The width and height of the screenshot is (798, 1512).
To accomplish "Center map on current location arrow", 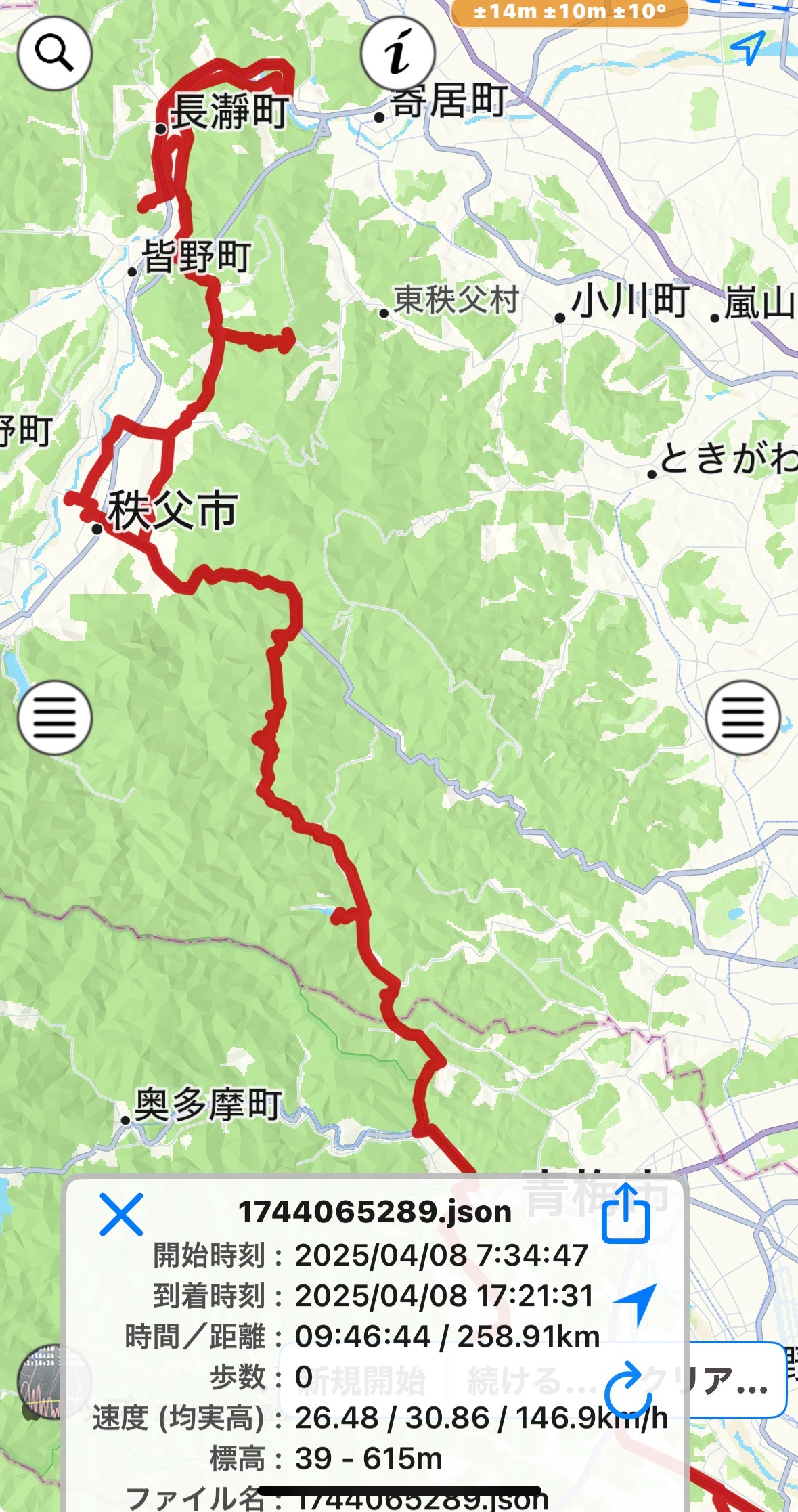I will (x=748, y=47).
